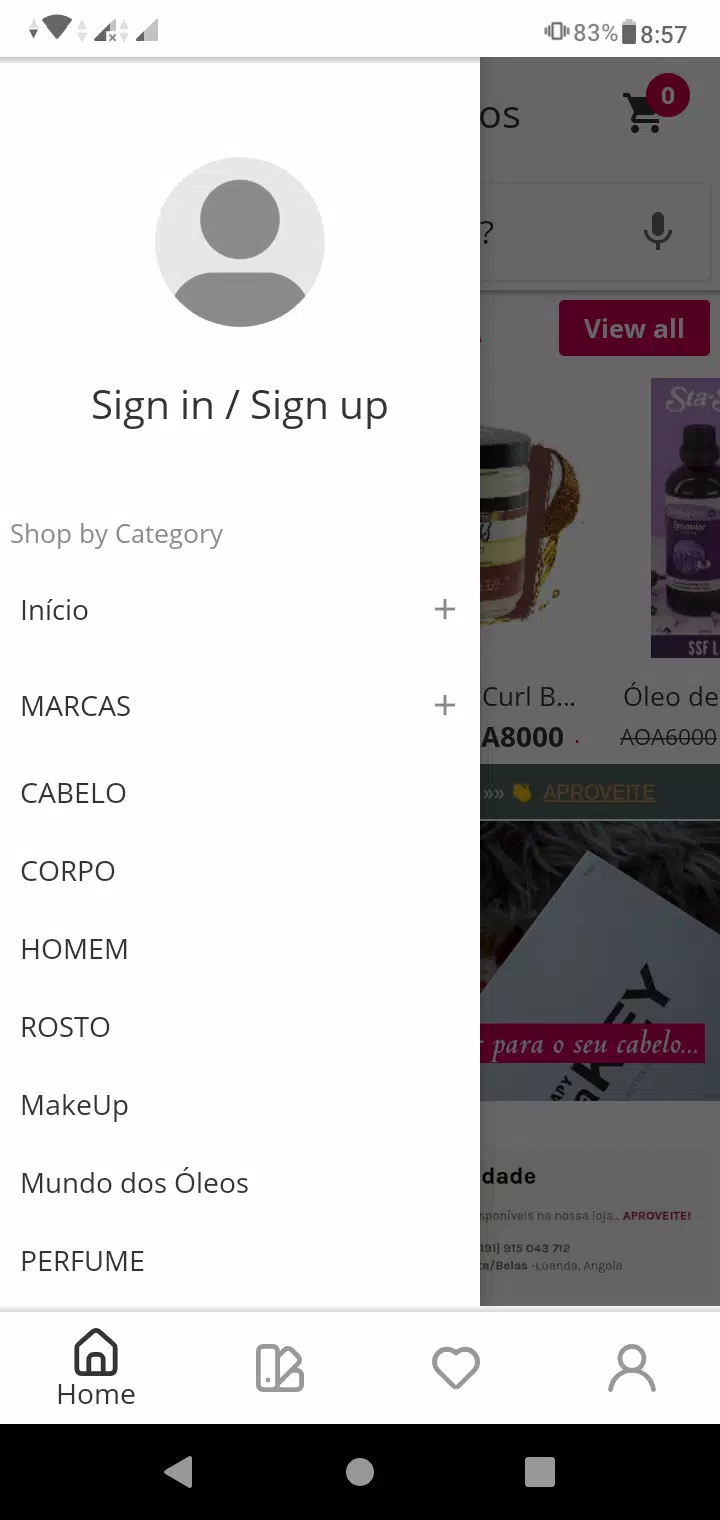Open Mundo dos Óleos category
This screenshot has height=1520, width=720.
pos(134,1183)
